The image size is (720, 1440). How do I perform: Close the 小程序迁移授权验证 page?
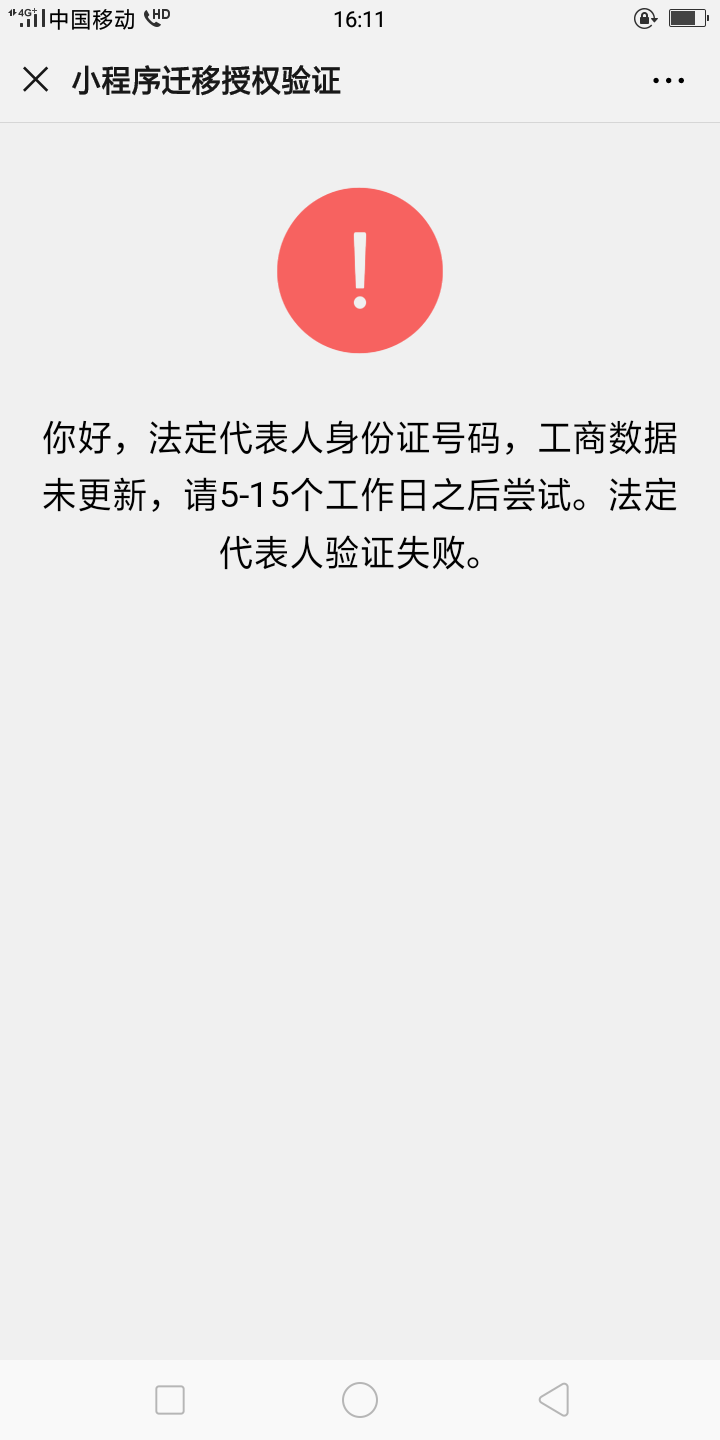pyautogui.click(x=36, y=80)
